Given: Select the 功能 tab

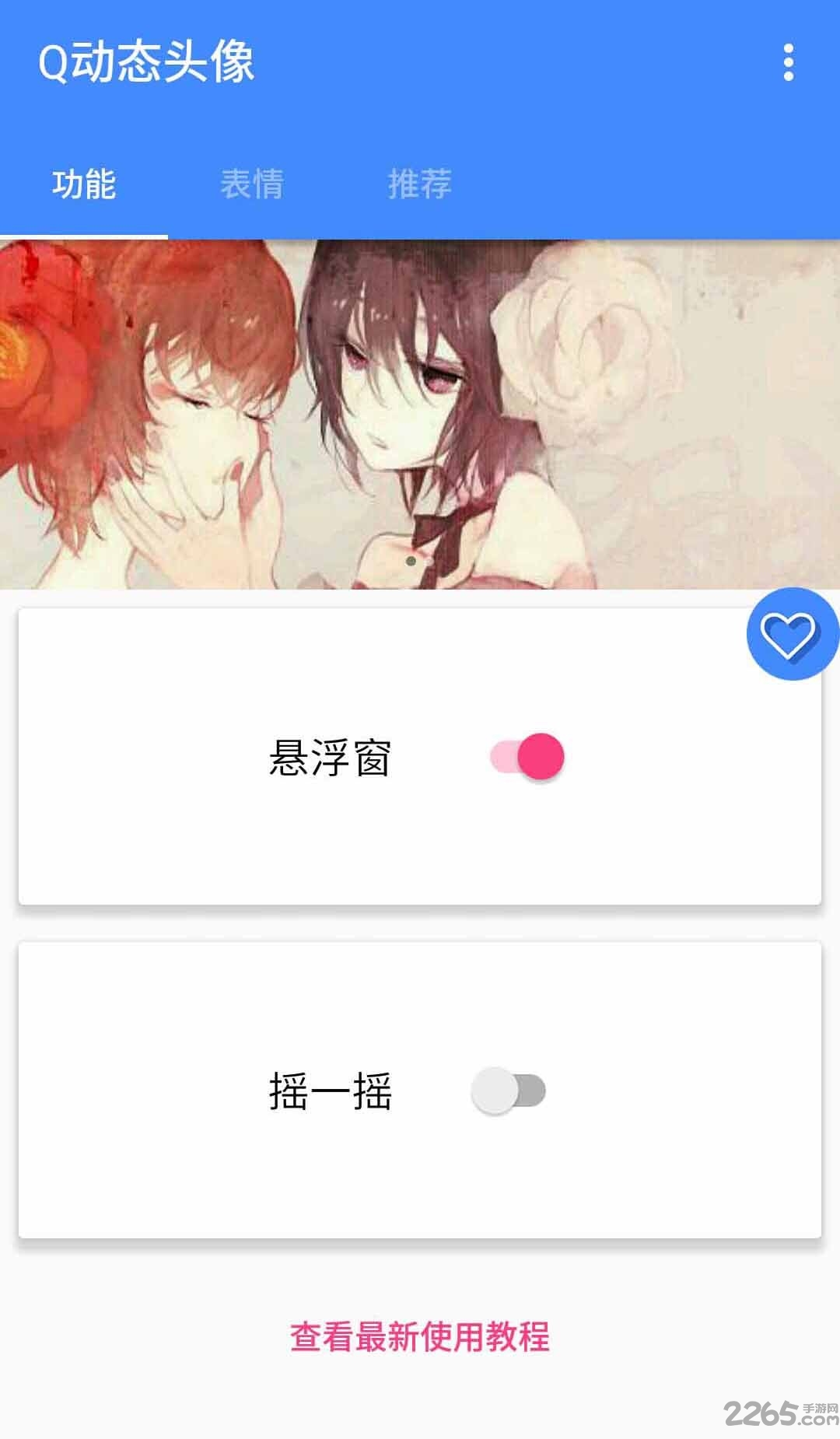Looking at the screenshot, I should pyautogui.click(x=84, y=184).
